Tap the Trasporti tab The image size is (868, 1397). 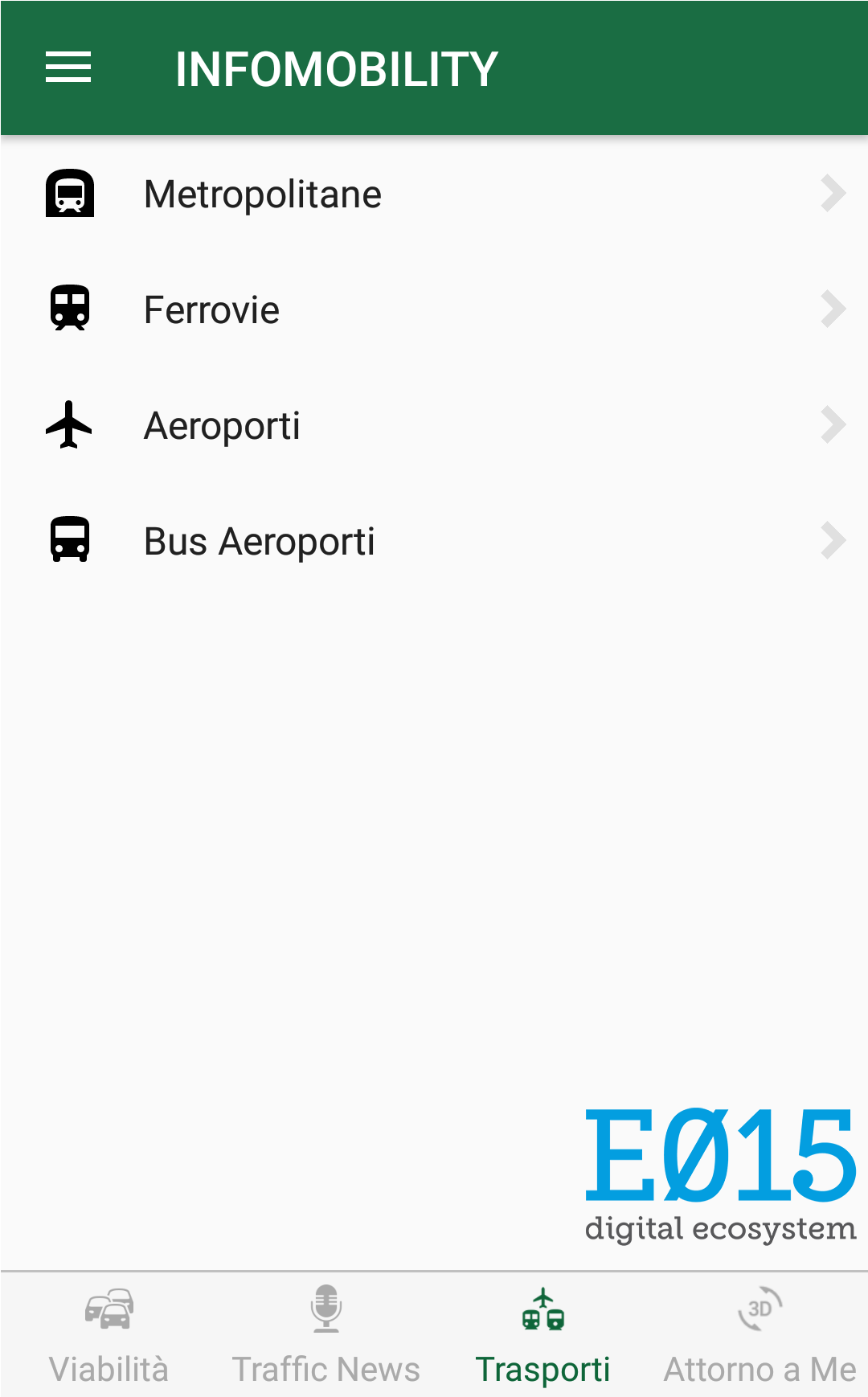[x=542, y=1334]
